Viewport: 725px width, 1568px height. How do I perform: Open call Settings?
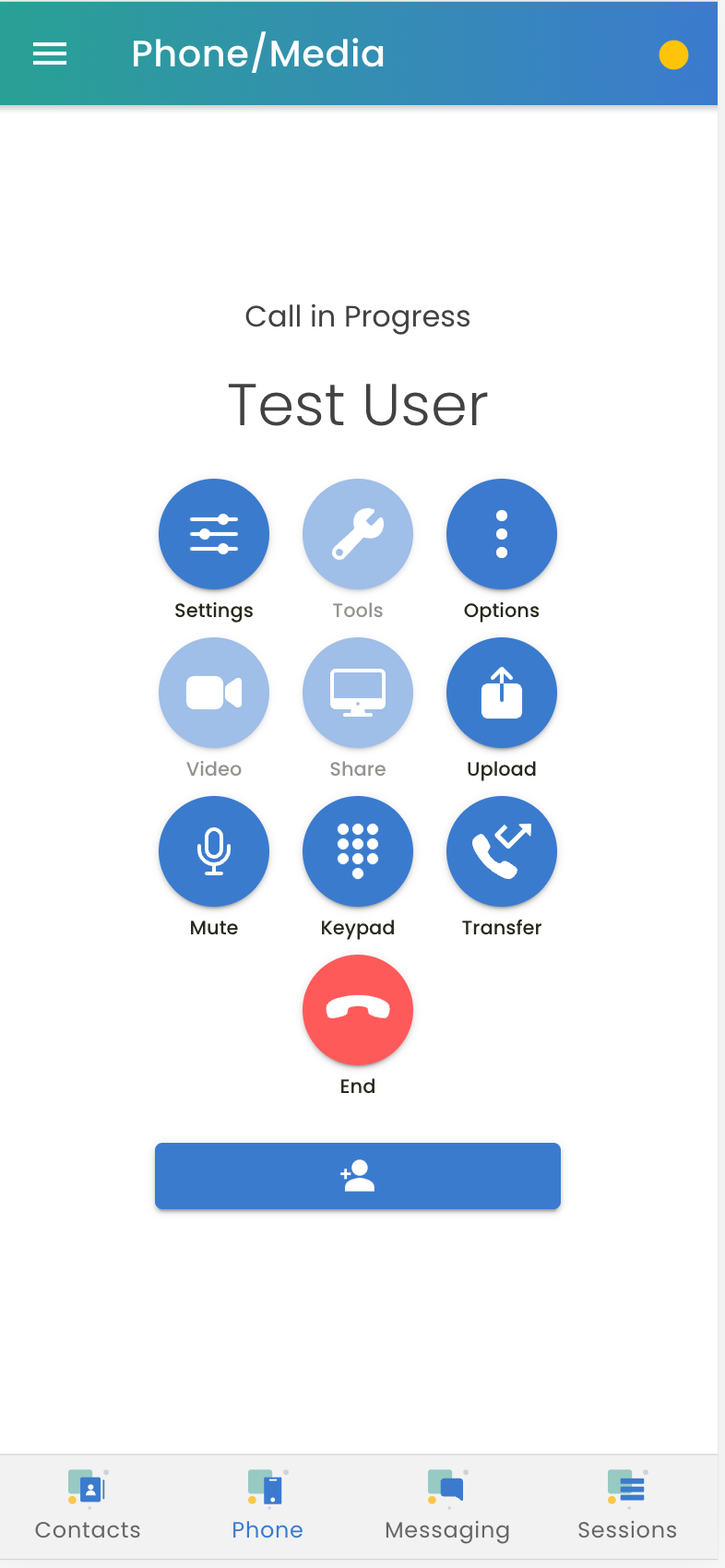[x=214, y=534]
